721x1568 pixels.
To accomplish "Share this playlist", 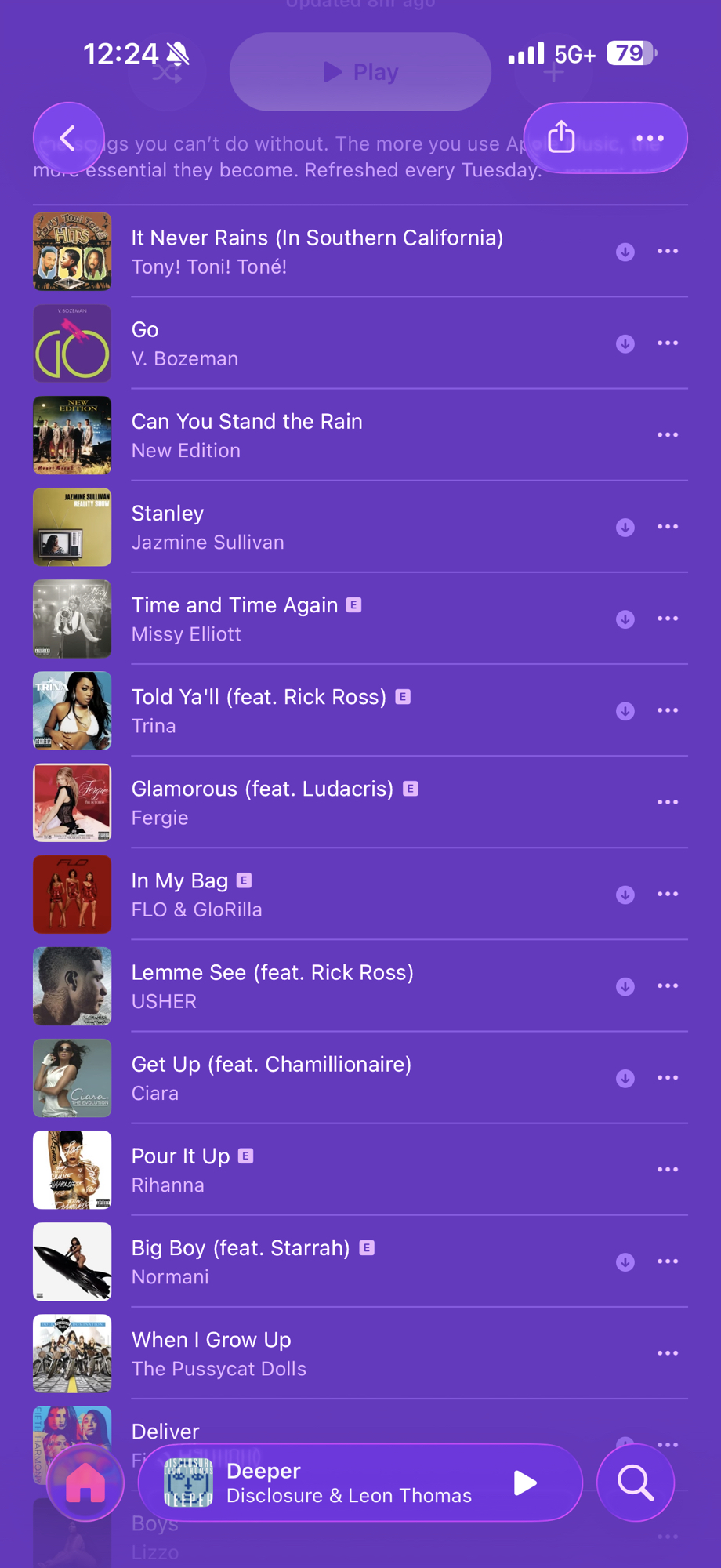I will [x=561, y=138].
